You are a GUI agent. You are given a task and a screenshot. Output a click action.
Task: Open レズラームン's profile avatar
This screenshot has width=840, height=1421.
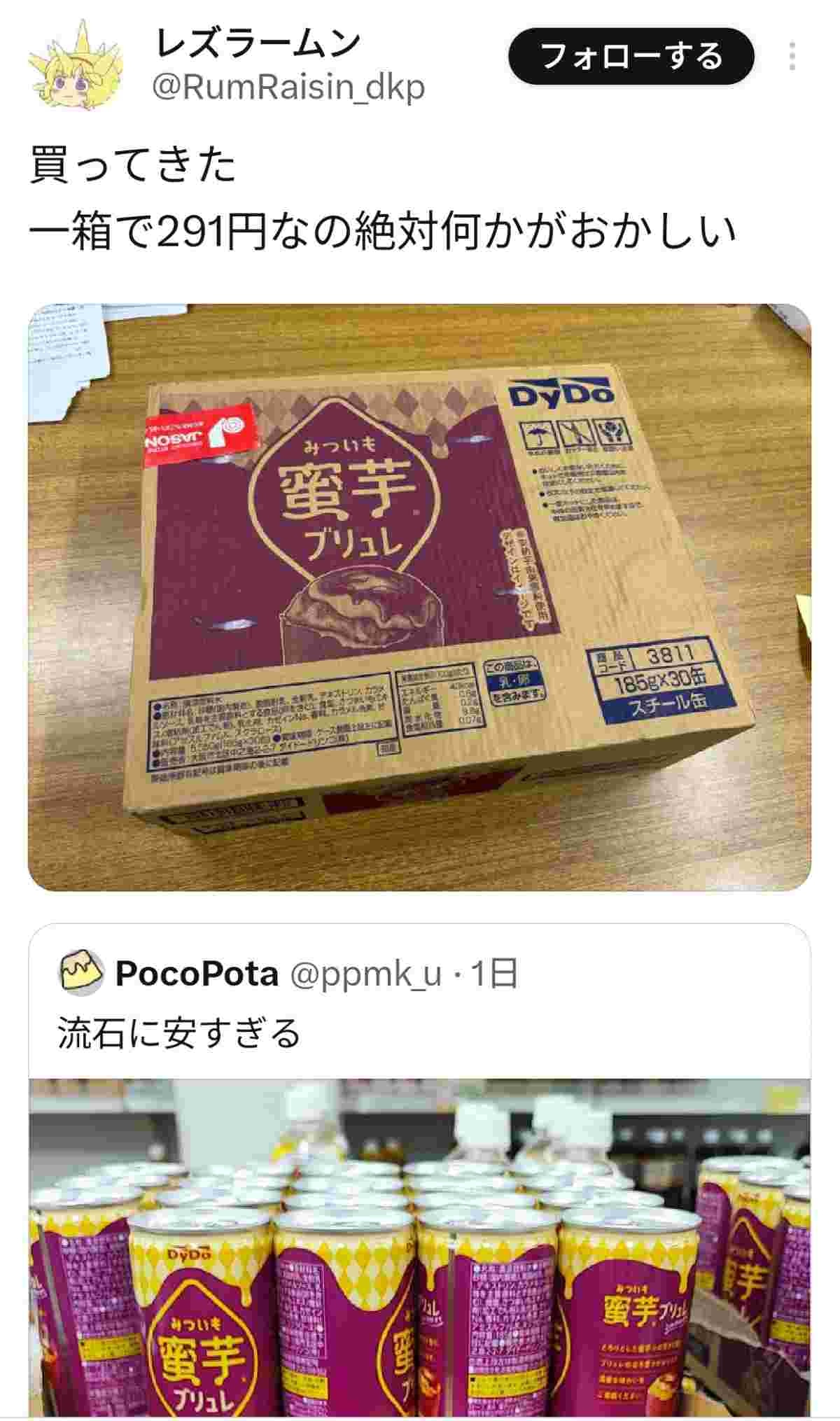76,63
